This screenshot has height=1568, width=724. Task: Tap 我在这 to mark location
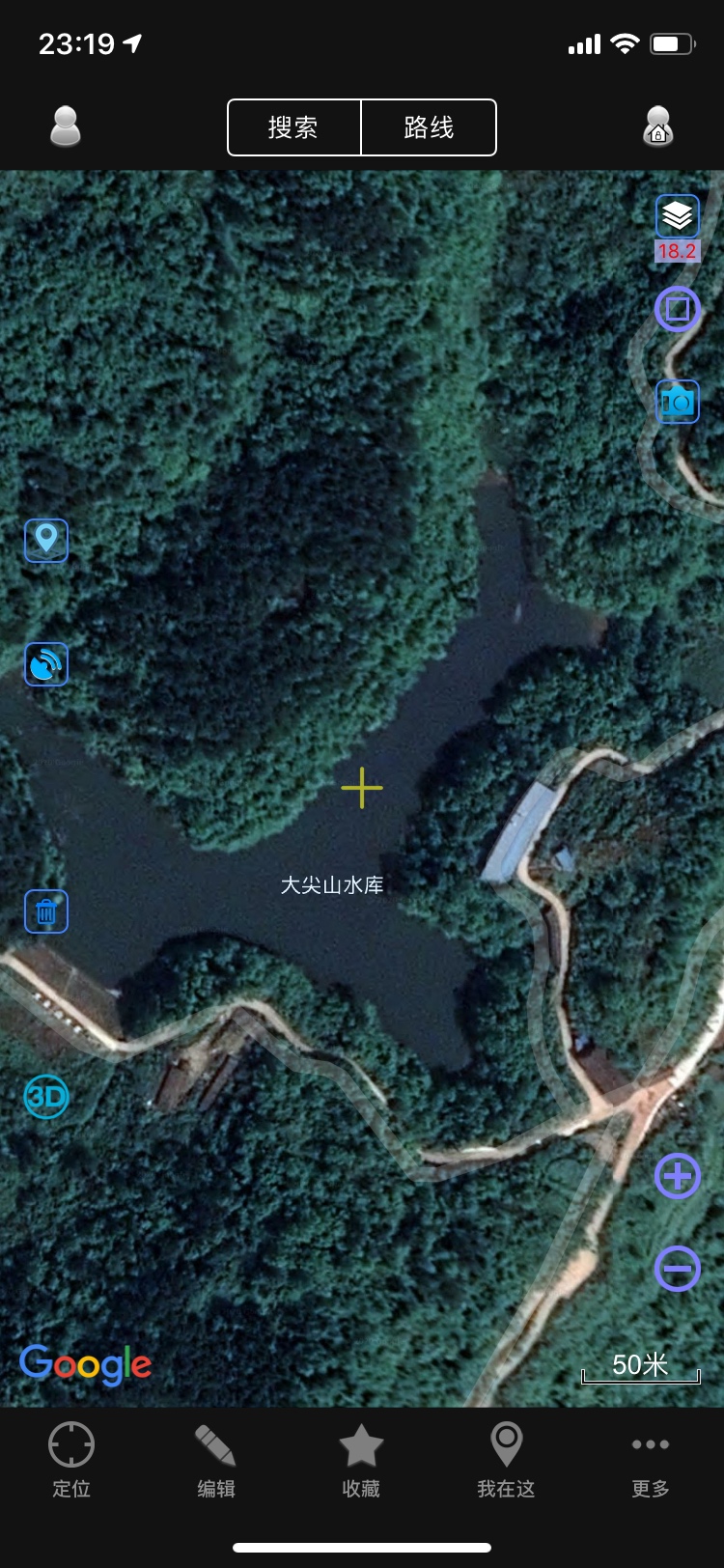[x=506, y=1458]
